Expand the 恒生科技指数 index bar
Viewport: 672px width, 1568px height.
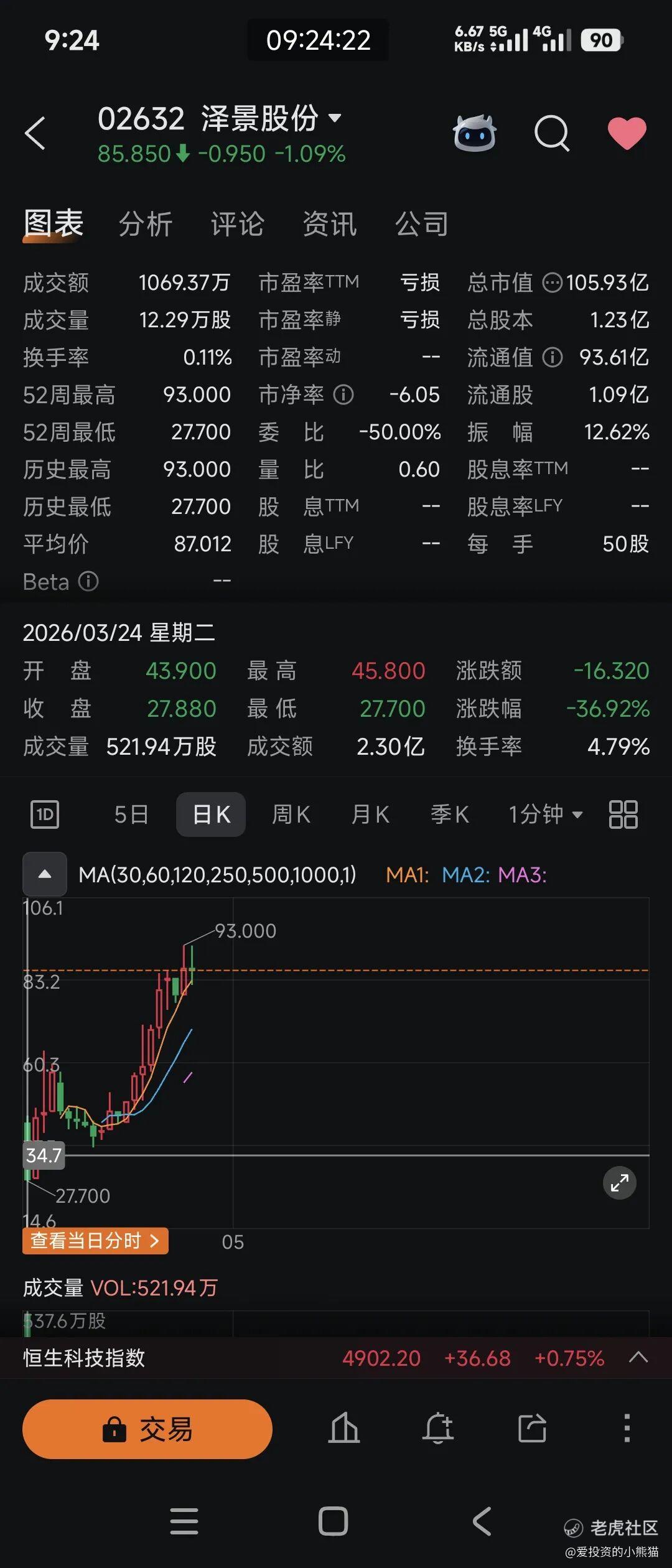click(638, 1358)
